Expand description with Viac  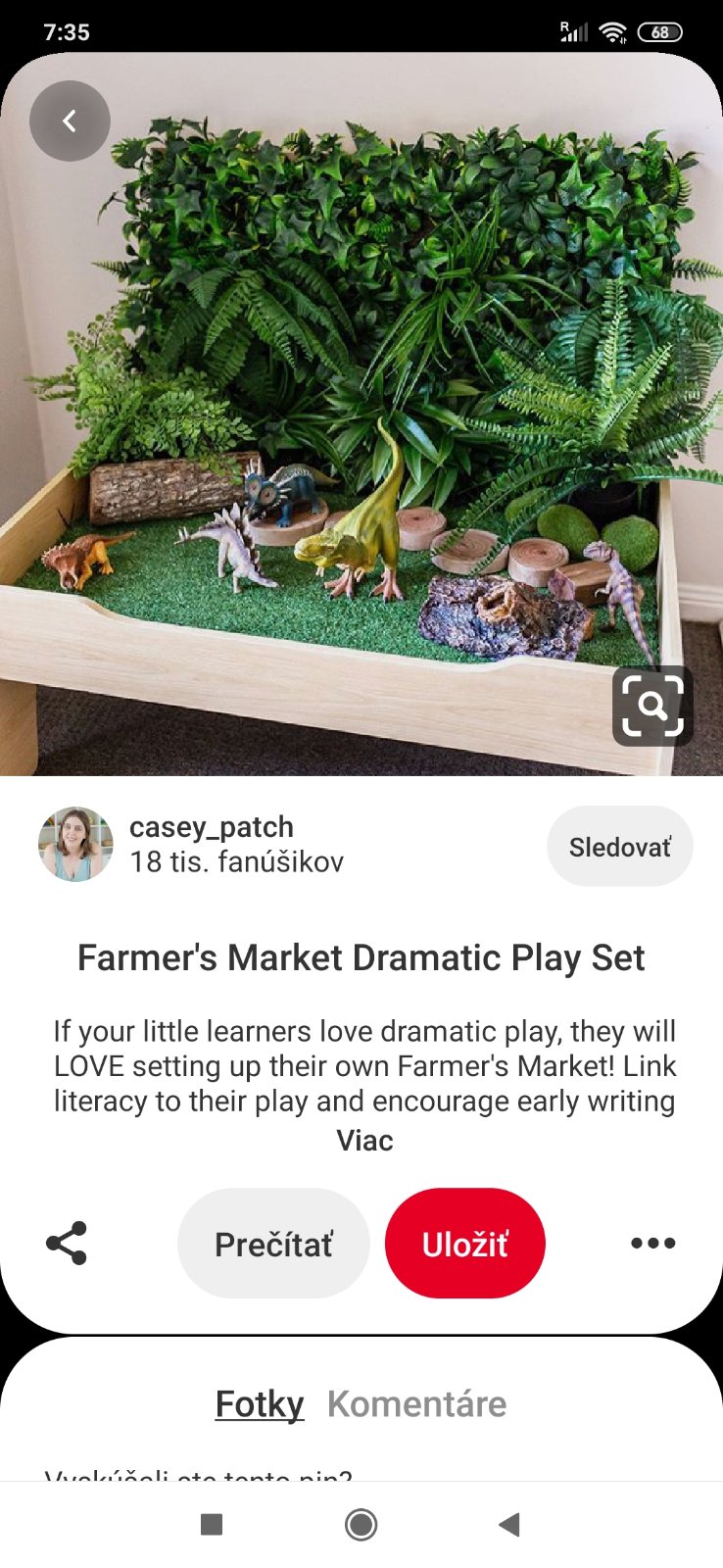[364, 1141]
